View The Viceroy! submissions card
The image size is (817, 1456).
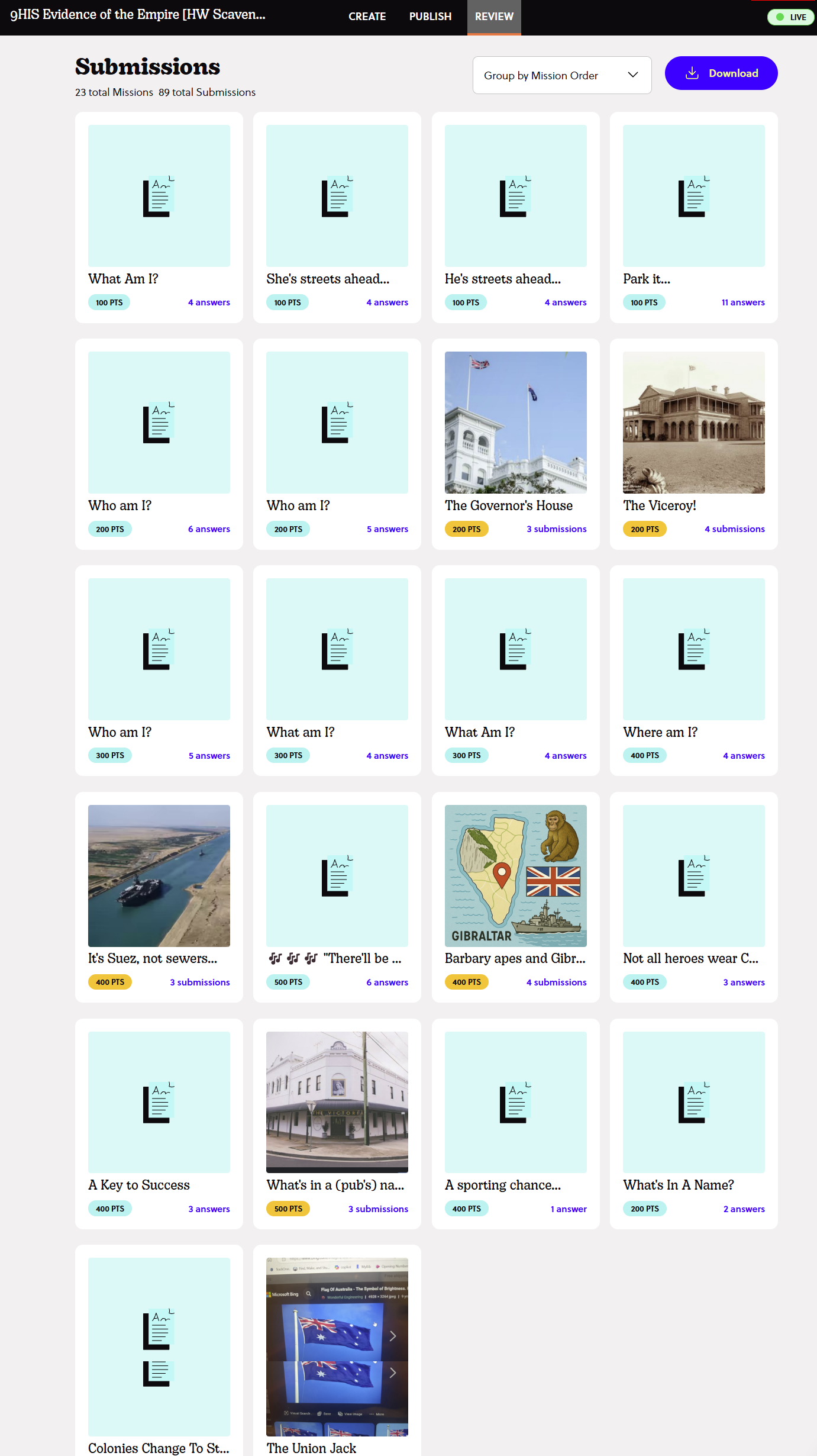coord(693,443)
